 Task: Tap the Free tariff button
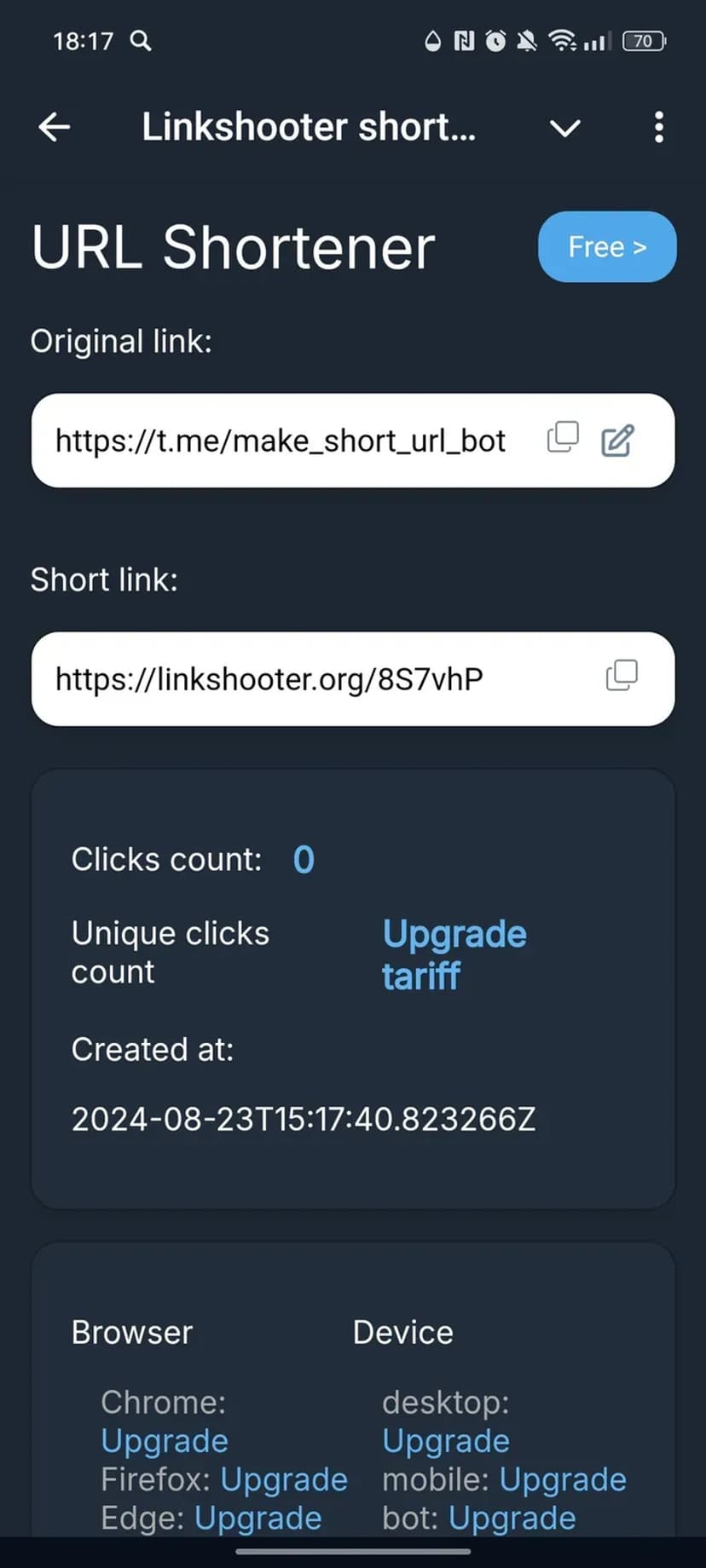tap(607, 247)
